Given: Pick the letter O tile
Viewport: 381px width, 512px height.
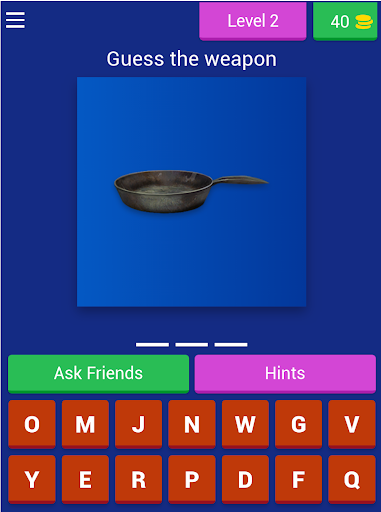Looking at the screenshot, I should (x=32, y=424).
